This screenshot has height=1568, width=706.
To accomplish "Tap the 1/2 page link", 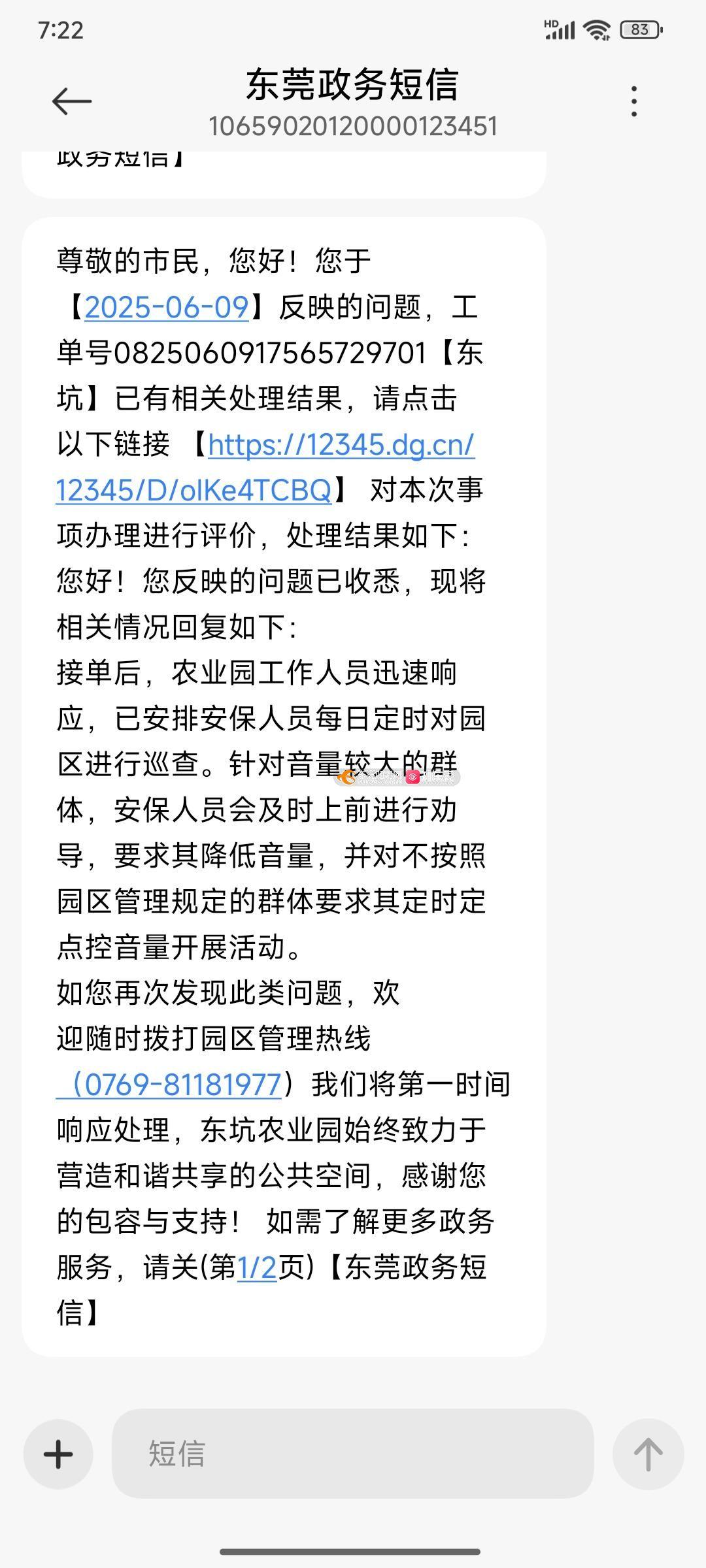I will (x=257, y=1267).
